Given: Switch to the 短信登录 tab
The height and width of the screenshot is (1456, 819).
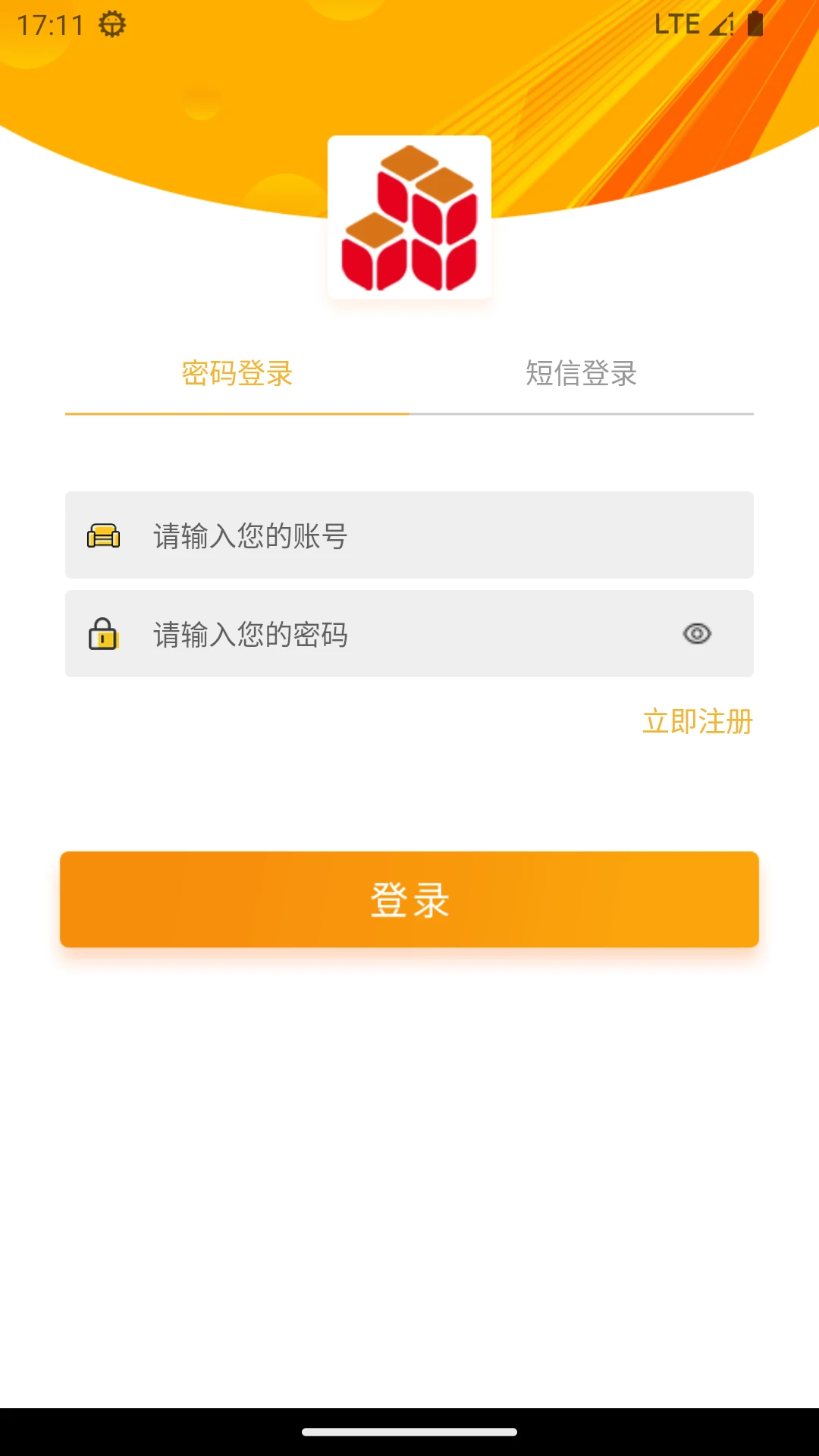Looking at the screenshot, I should click(x=581, y=375).
